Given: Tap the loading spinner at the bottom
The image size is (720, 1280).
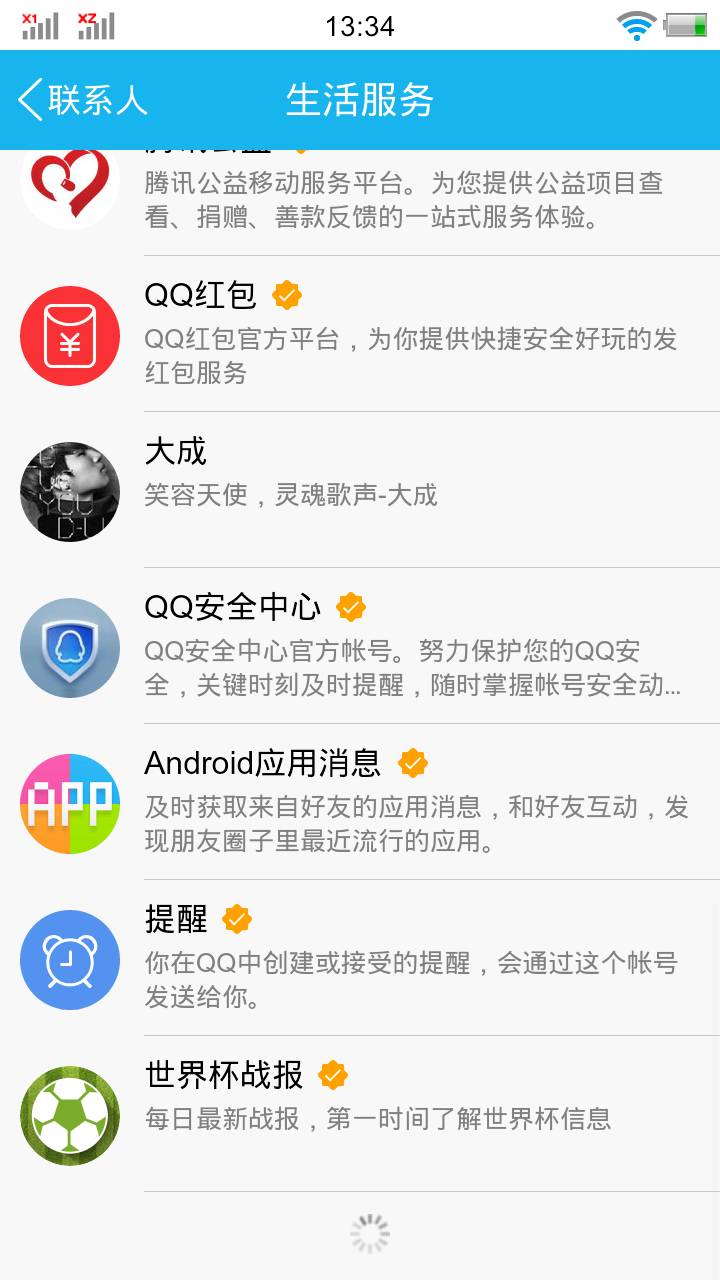Looking at the screenshot, I should click(370, 1233).
